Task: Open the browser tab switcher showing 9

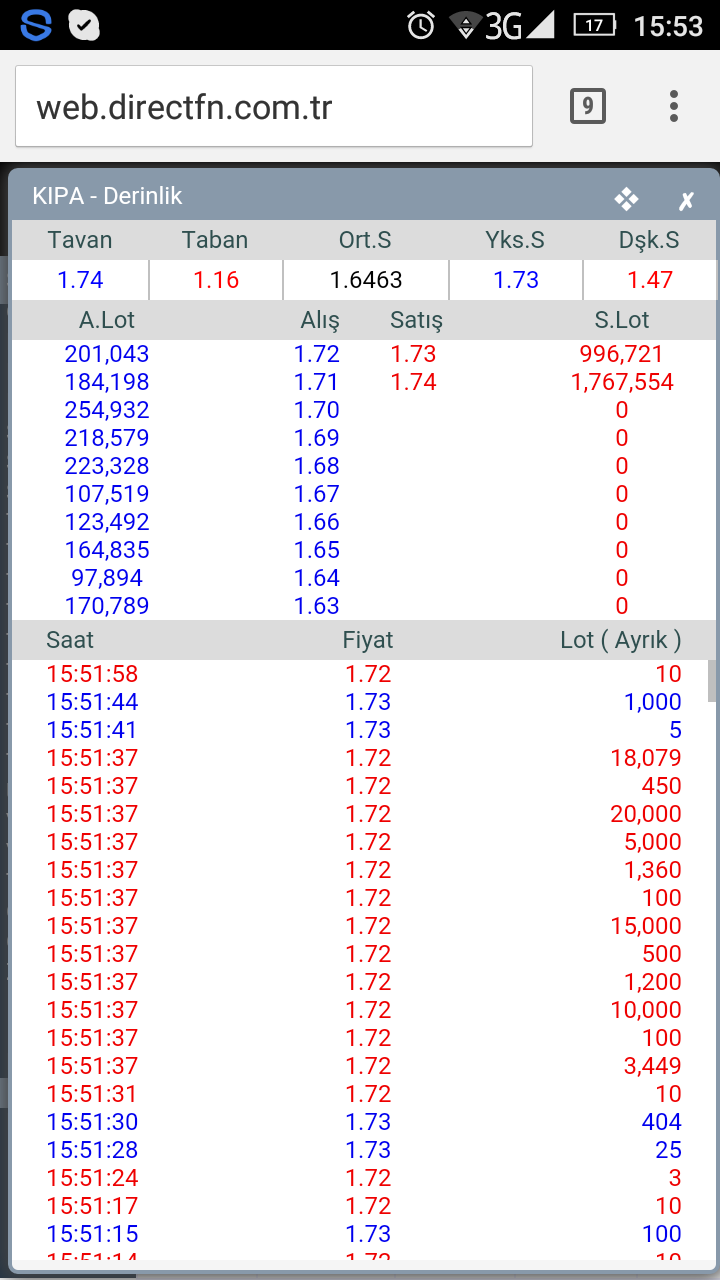Action: click(x=588, y=106)
